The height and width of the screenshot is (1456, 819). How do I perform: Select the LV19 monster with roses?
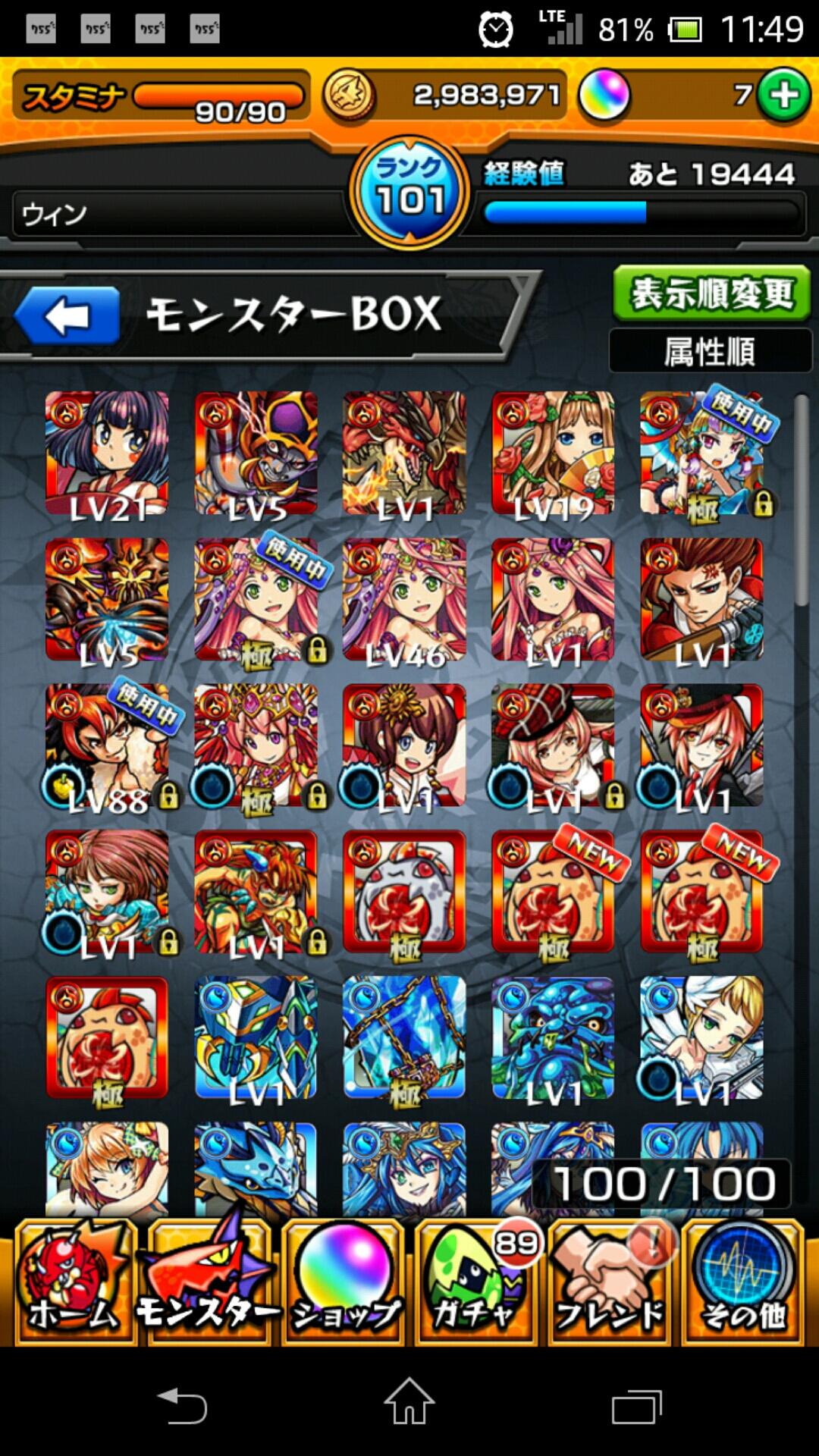pyautogui.click(x=553, y=453)
